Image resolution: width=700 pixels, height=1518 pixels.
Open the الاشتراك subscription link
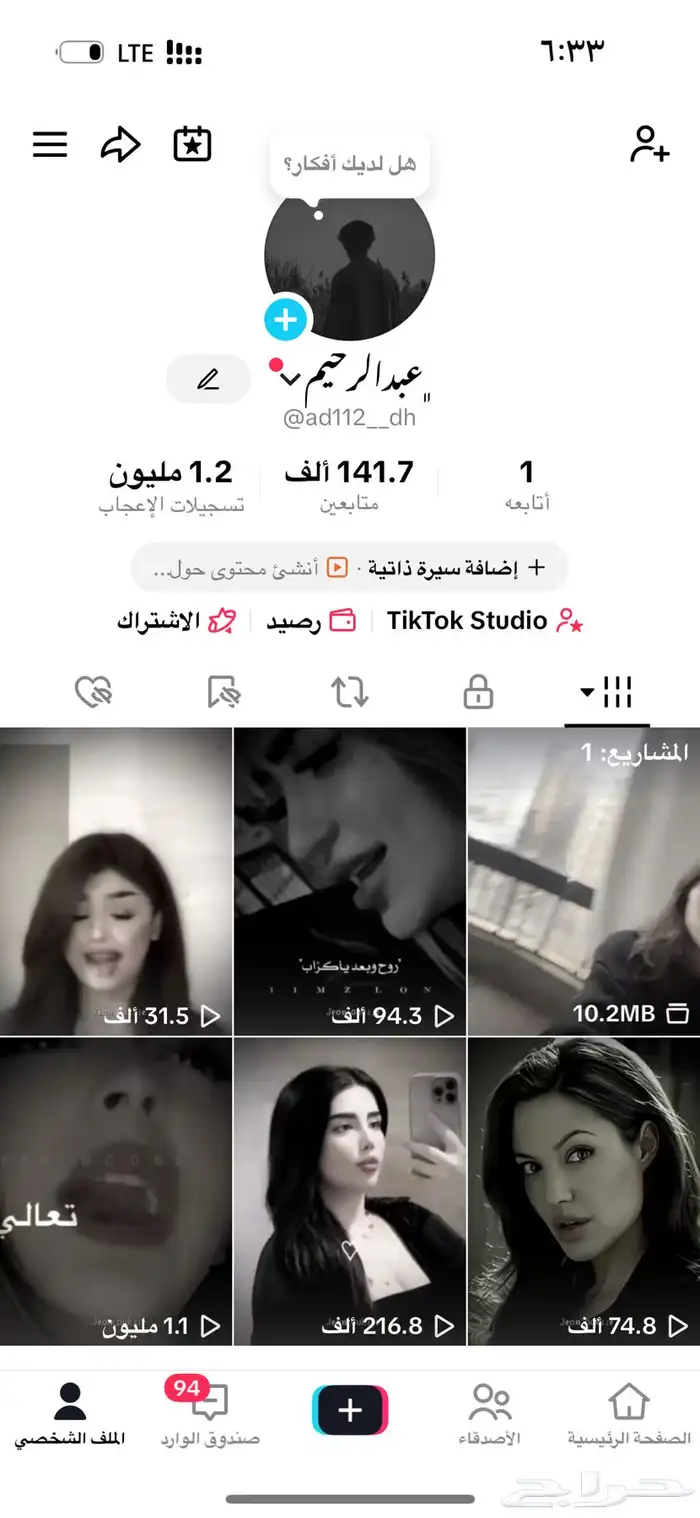pos(176,621)
